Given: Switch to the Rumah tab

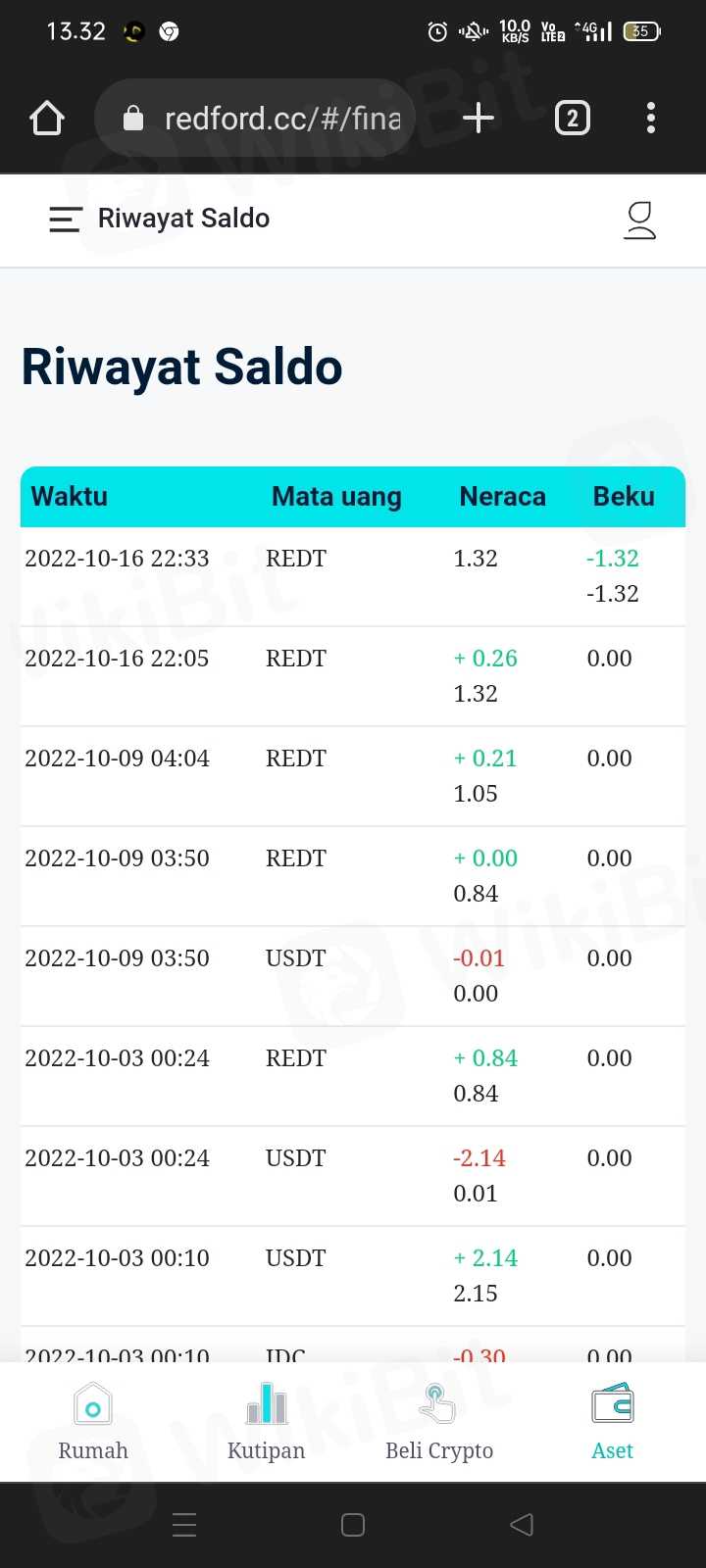Looking at the screenshot, I should point(93,1421).
